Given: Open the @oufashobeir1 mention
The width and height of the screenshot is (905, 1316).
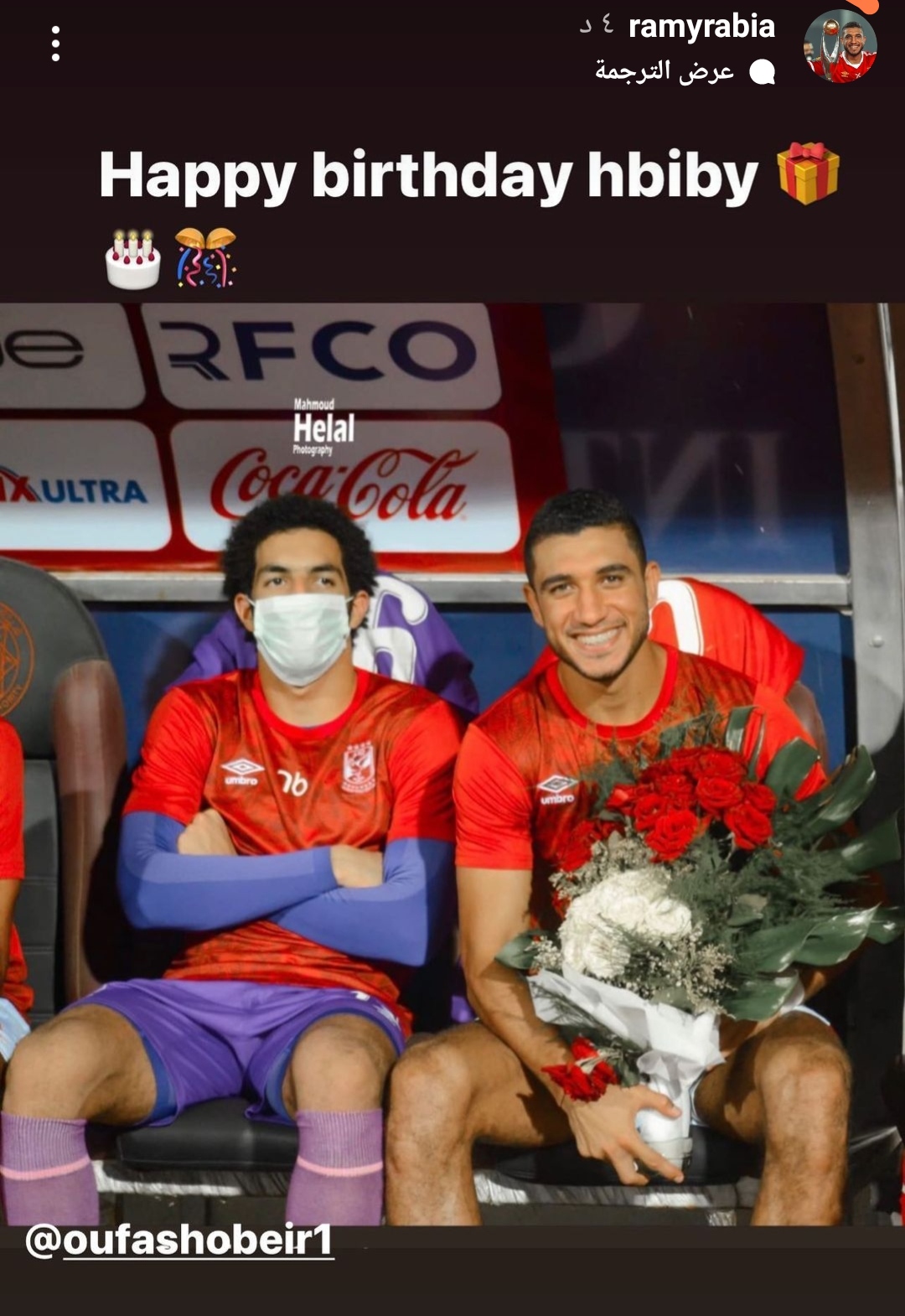Looking at the screenshot, I should [x=179, y=1241].
